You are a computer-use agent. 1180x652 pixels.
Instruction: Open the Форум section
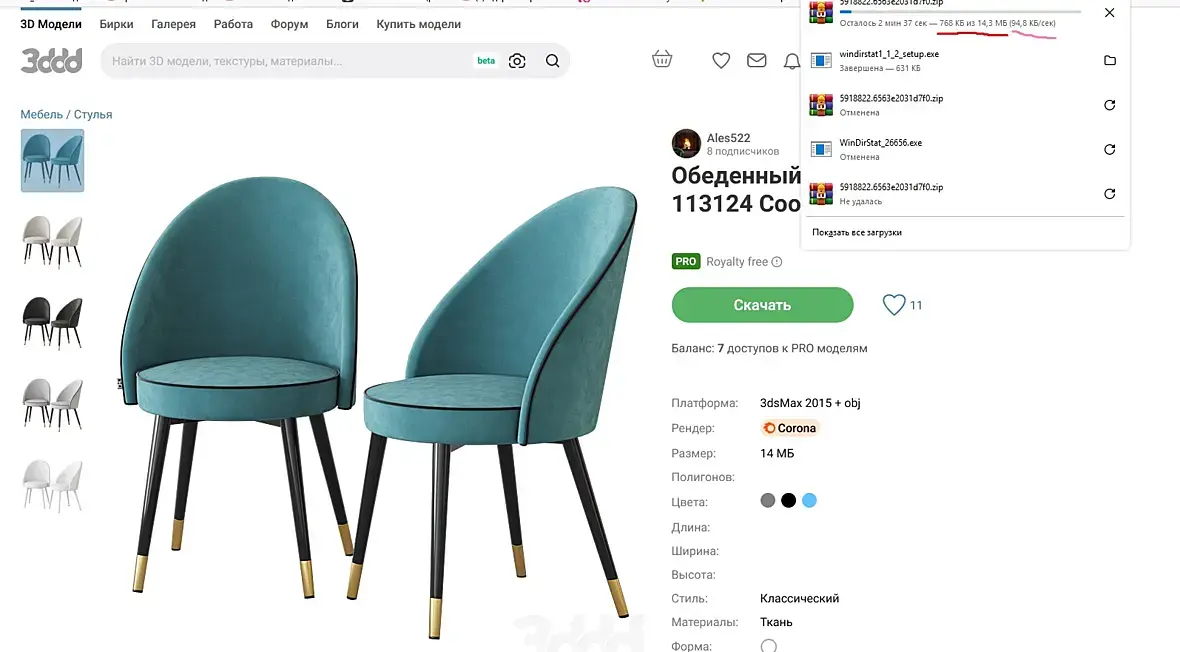(289, 24)
